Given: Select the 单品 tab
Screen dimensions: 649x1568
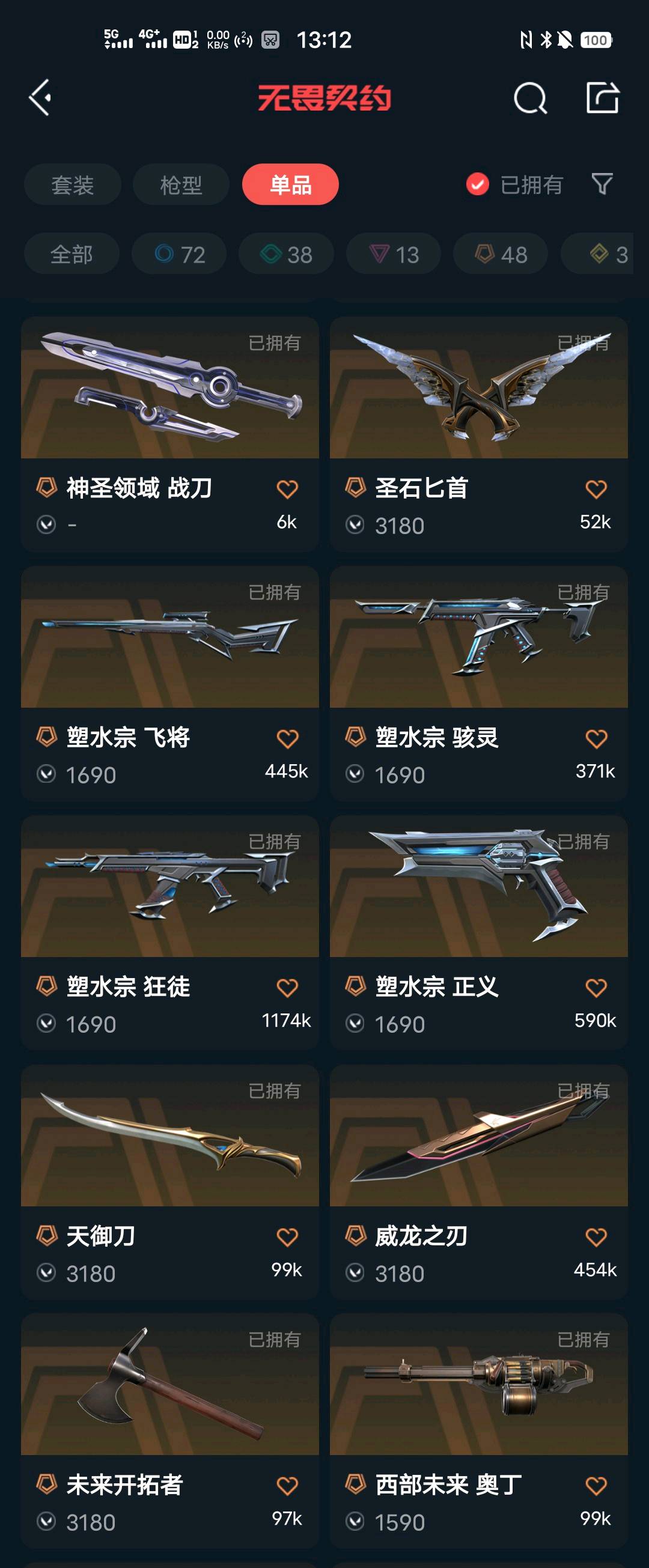Looking at the screenshot, I should [x=290, y=184].
